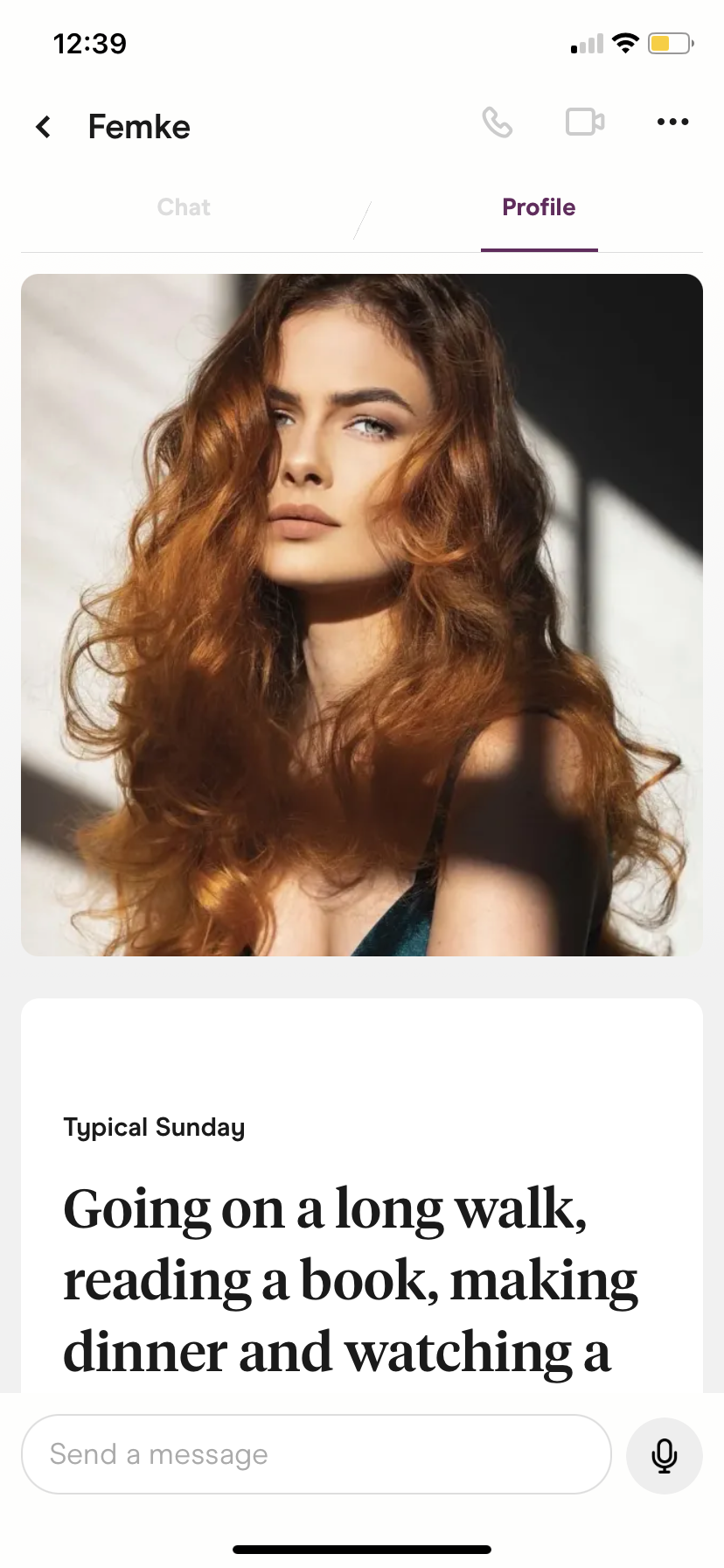This screenshot has width=724, height=1568.
Task: Open Femke's profile photo
Action: [x=362, y=615]
